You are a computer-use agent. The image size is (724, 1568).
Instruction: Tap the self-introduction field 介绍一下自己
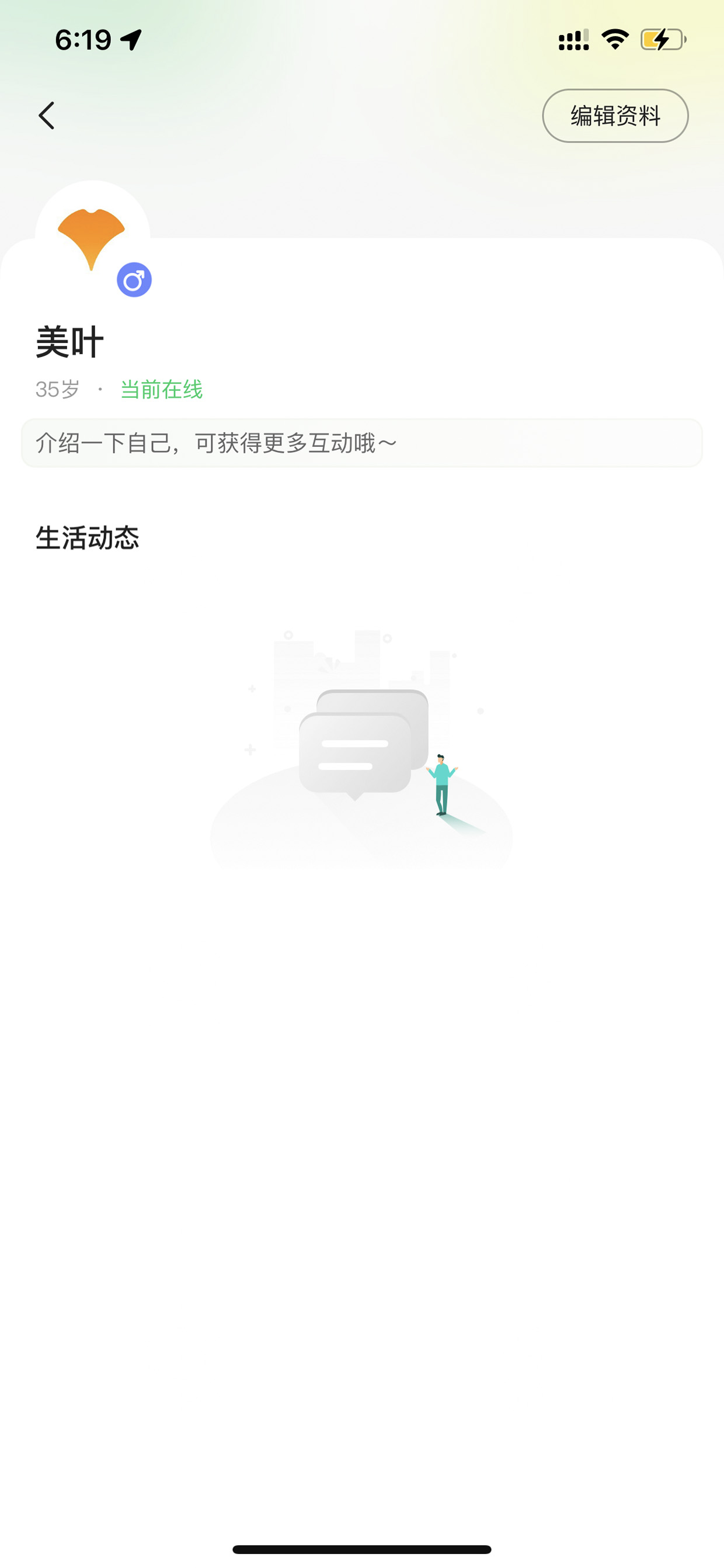(361, 443)
